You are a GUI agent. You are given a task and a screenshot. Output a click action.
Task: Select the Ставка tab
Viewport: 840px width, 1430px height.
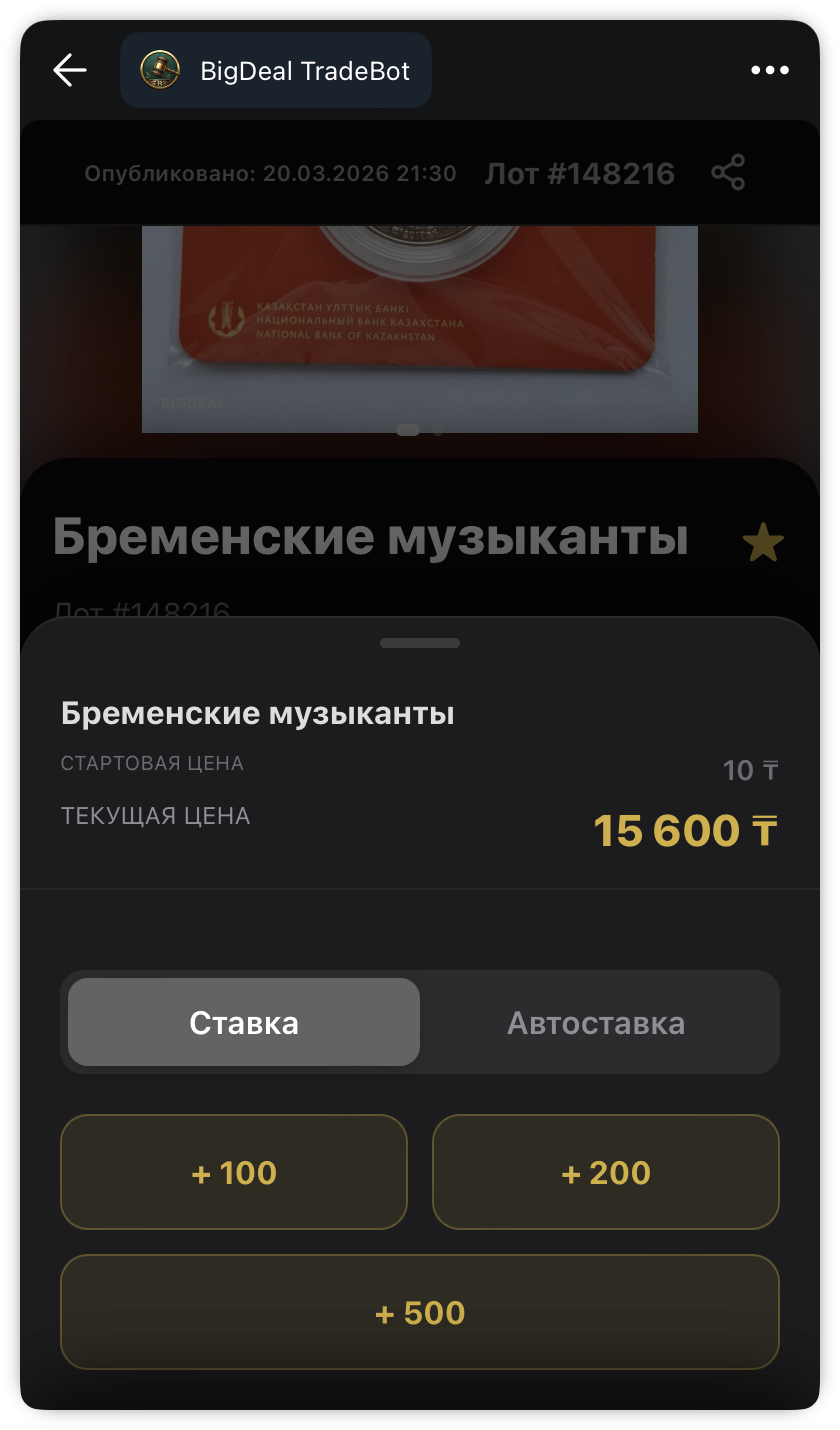(243, 1022)
